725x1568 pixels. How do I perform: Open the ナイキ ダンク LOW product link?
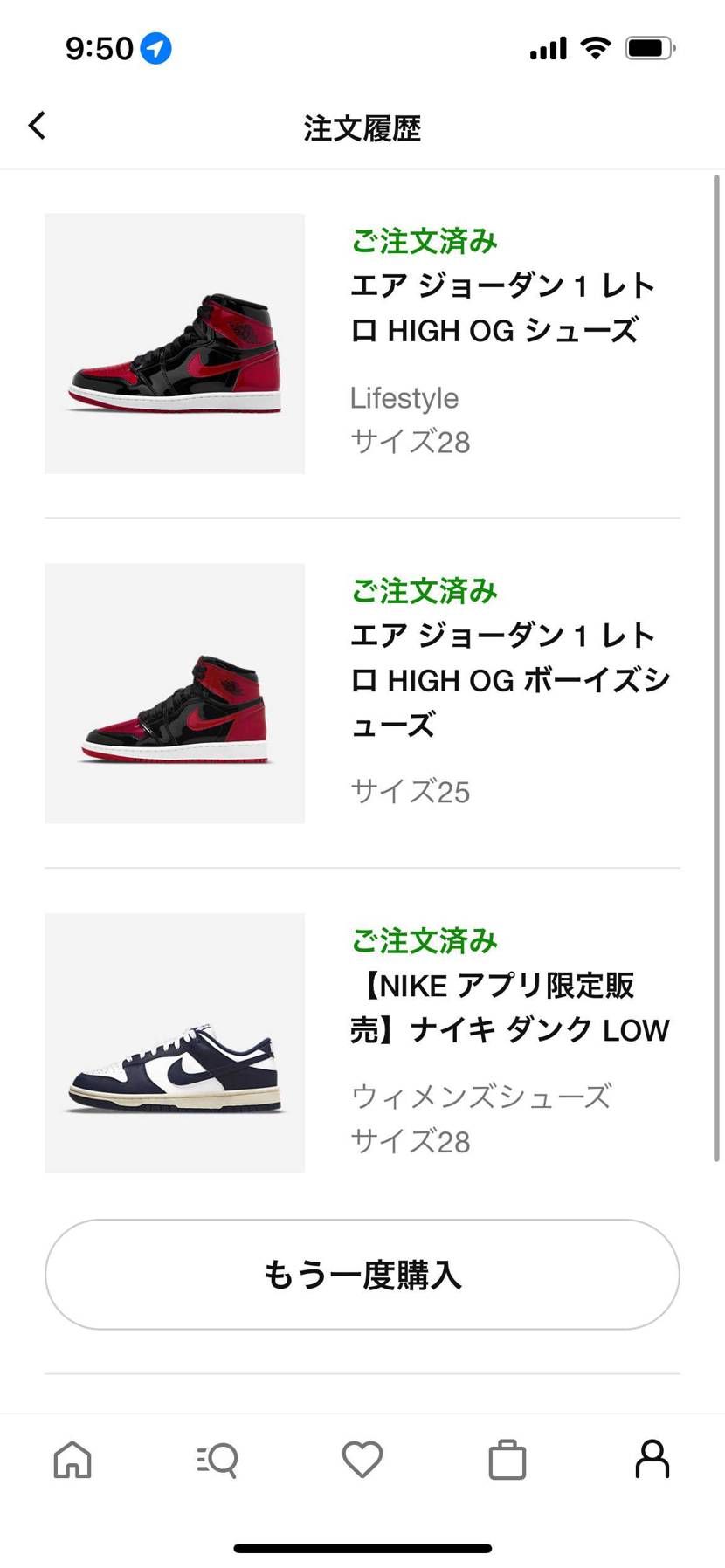tap(511, 1008)
